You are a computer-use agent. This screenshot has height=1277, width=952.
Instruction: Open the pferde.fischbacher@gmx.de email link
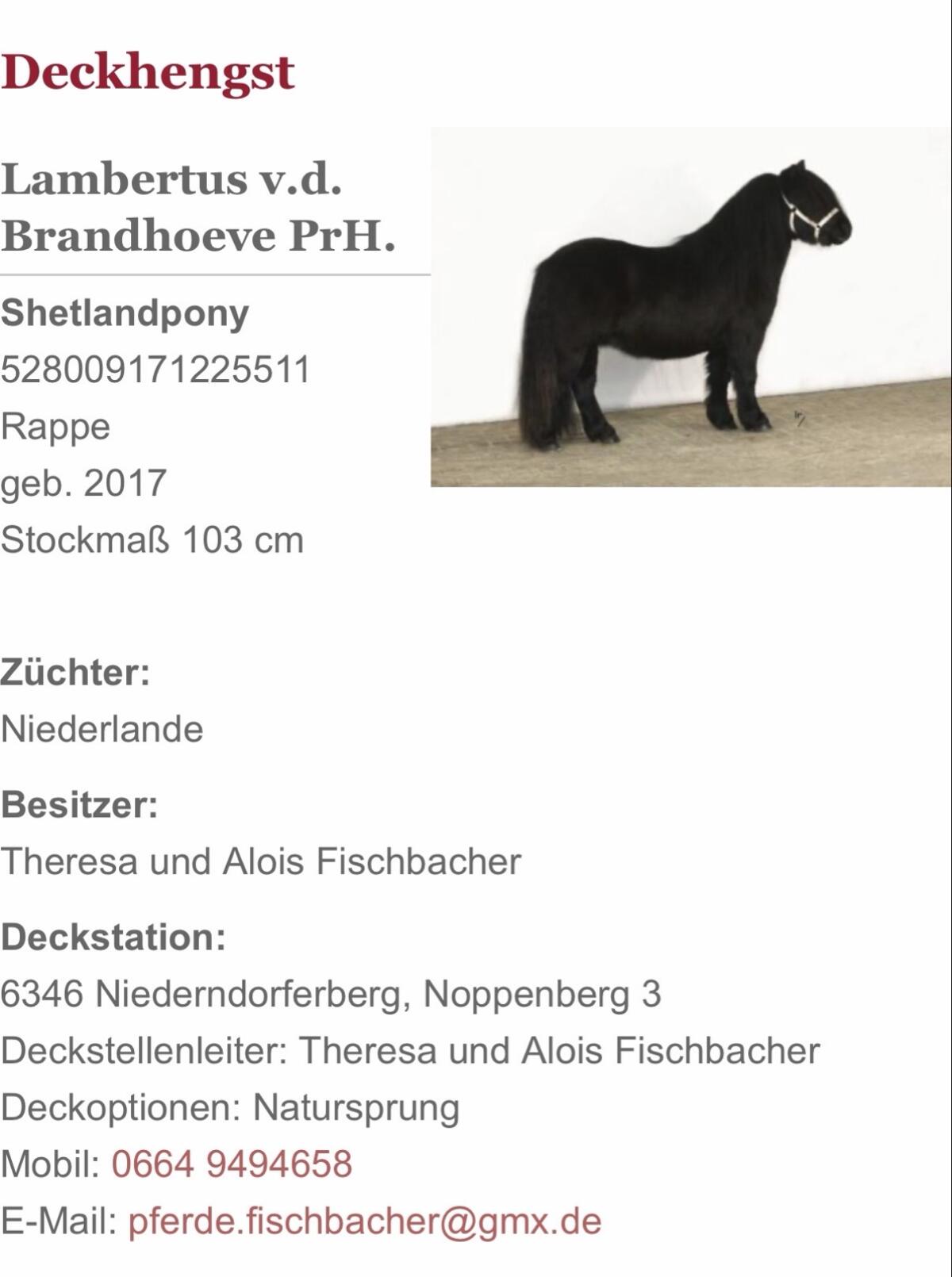tap(364, 1221)
